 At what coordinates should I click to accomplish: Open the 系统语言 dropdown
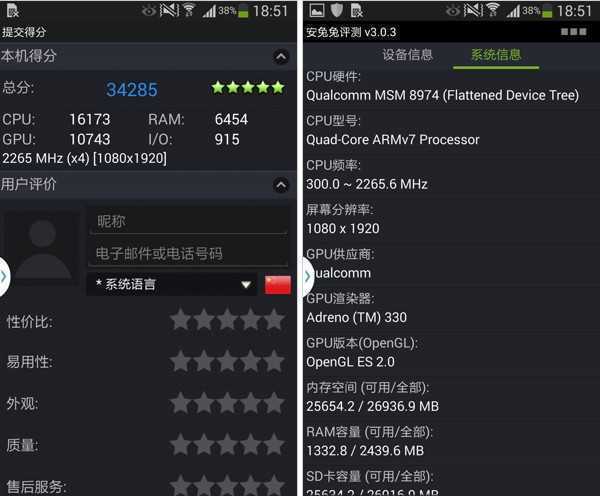click(x=173, y=285)
